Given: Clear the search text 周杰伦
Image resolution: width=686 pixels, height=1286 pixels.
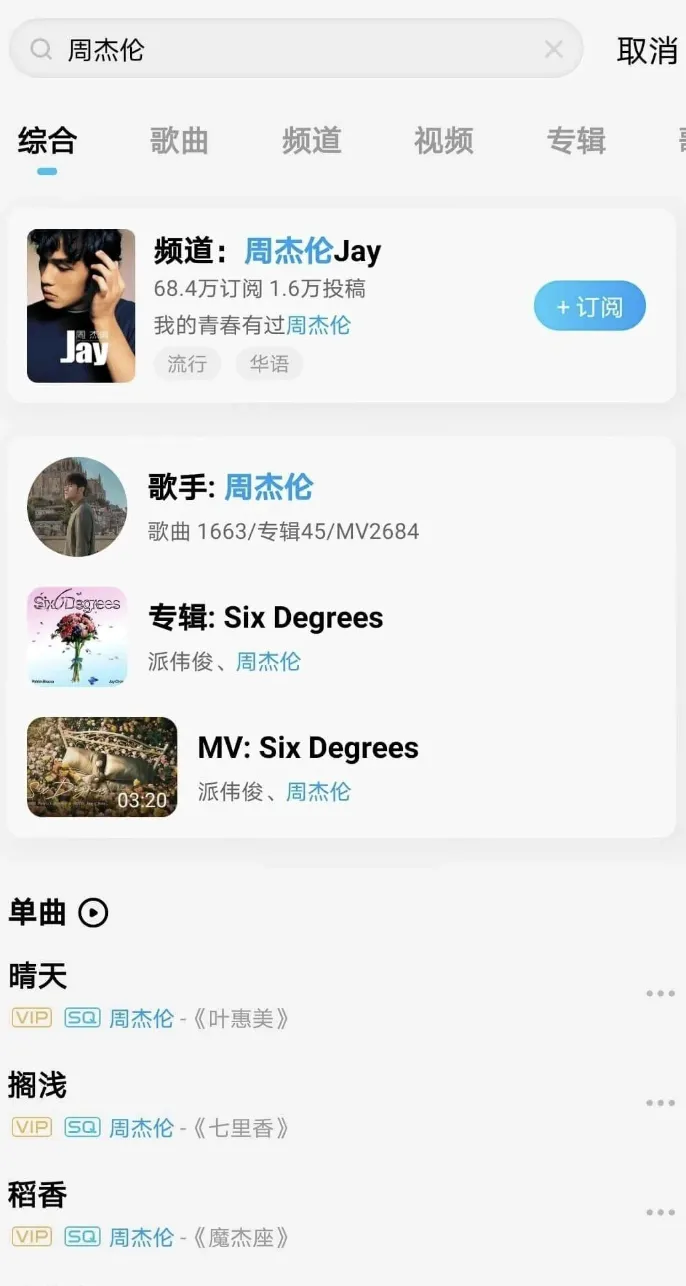Looking at the screenshot, I should (554, 49).
